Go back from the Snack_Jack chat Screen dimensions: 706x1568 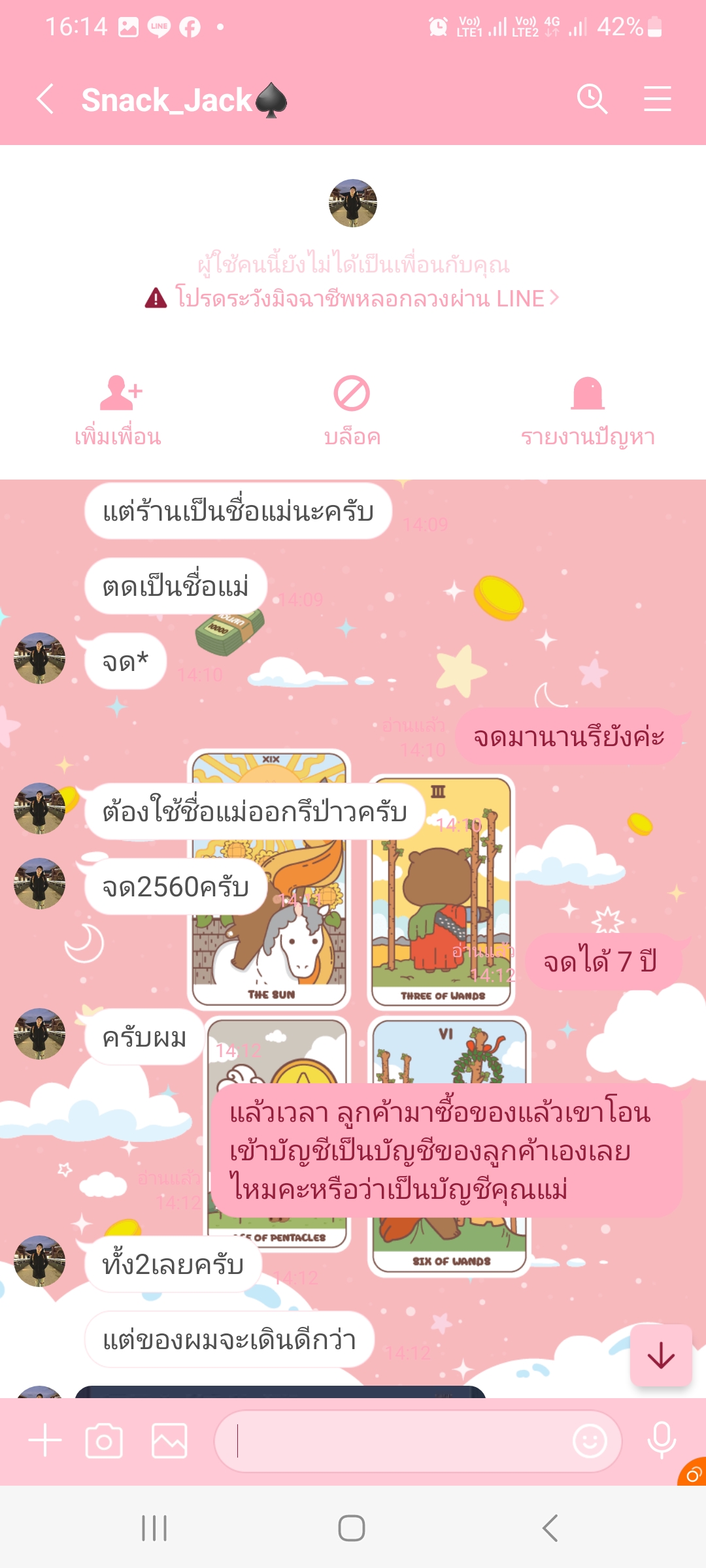pyautogui.click(x=44, y=99)
